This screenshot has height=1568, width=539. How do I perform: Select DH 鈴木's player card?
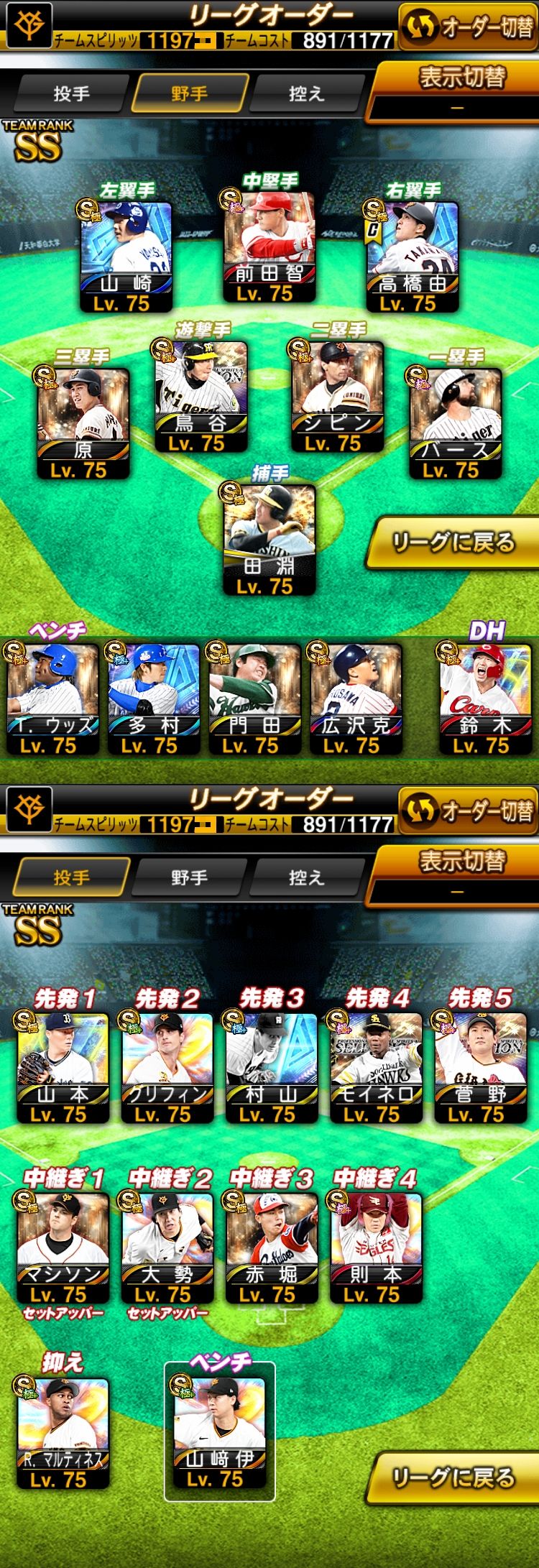[486, 697]
